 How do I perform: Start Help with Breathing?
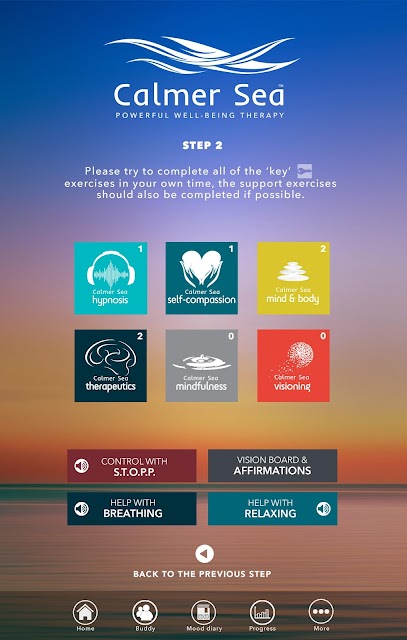click(132, 509)
